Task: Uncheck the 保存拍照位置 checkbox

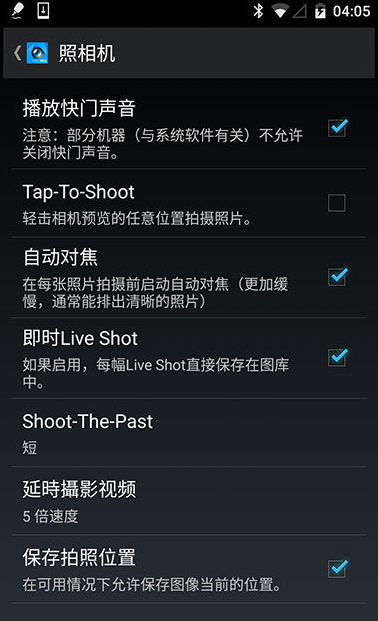Action: pyautogui.click(x=337, y=569)
